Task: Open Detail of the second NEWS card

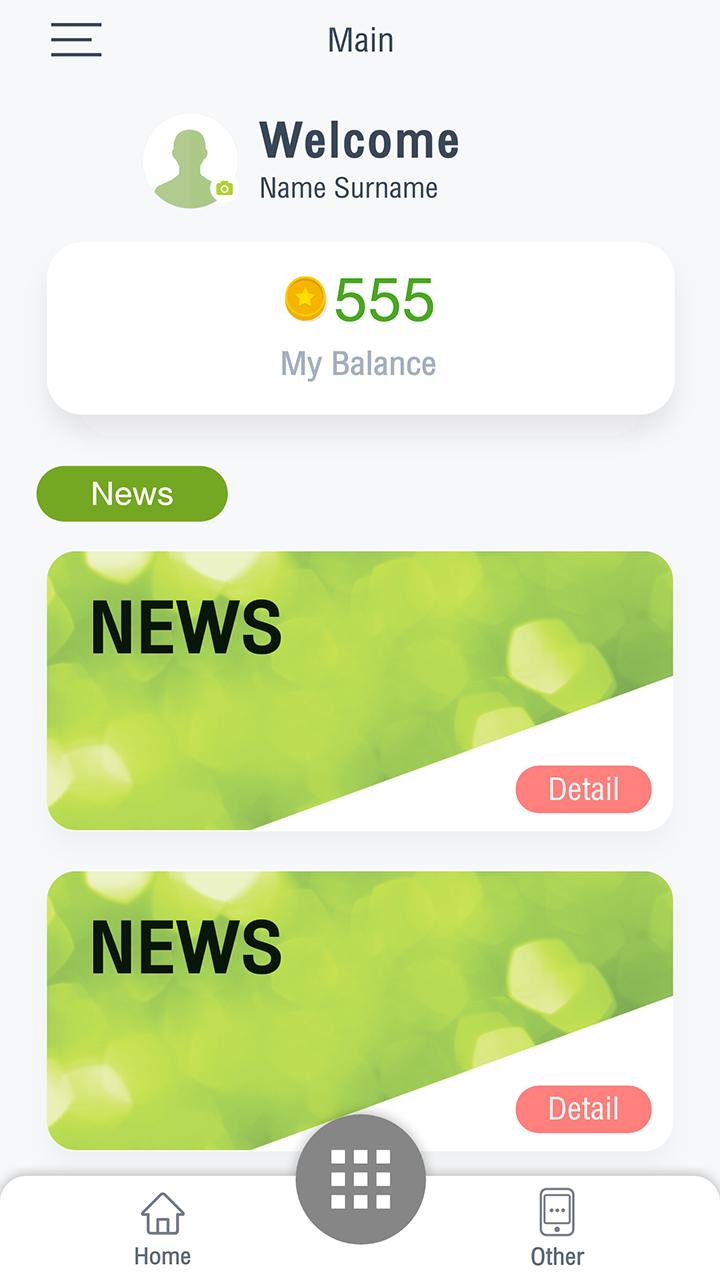Action: coord(583,1109)
